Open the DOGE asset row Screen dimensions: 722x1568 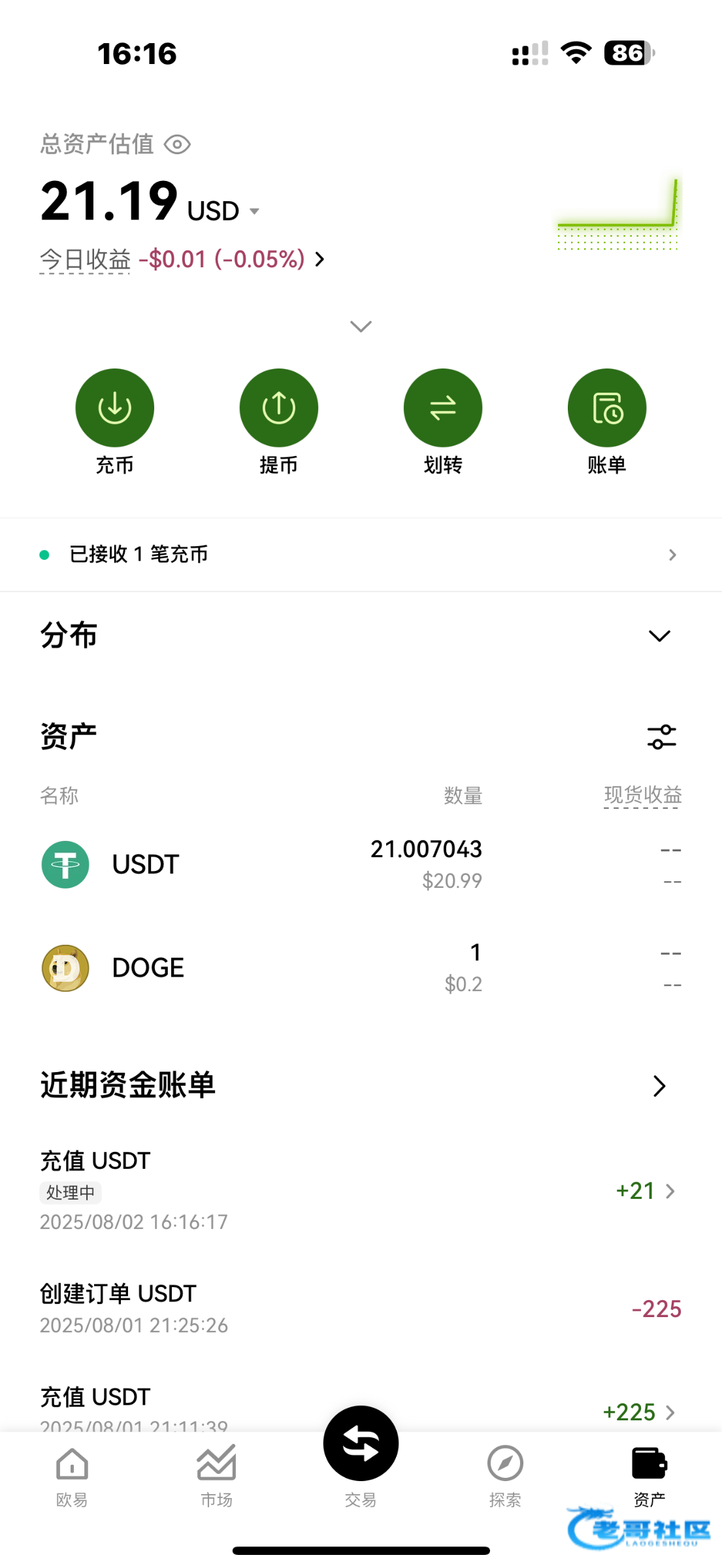[x=361, y=968]
